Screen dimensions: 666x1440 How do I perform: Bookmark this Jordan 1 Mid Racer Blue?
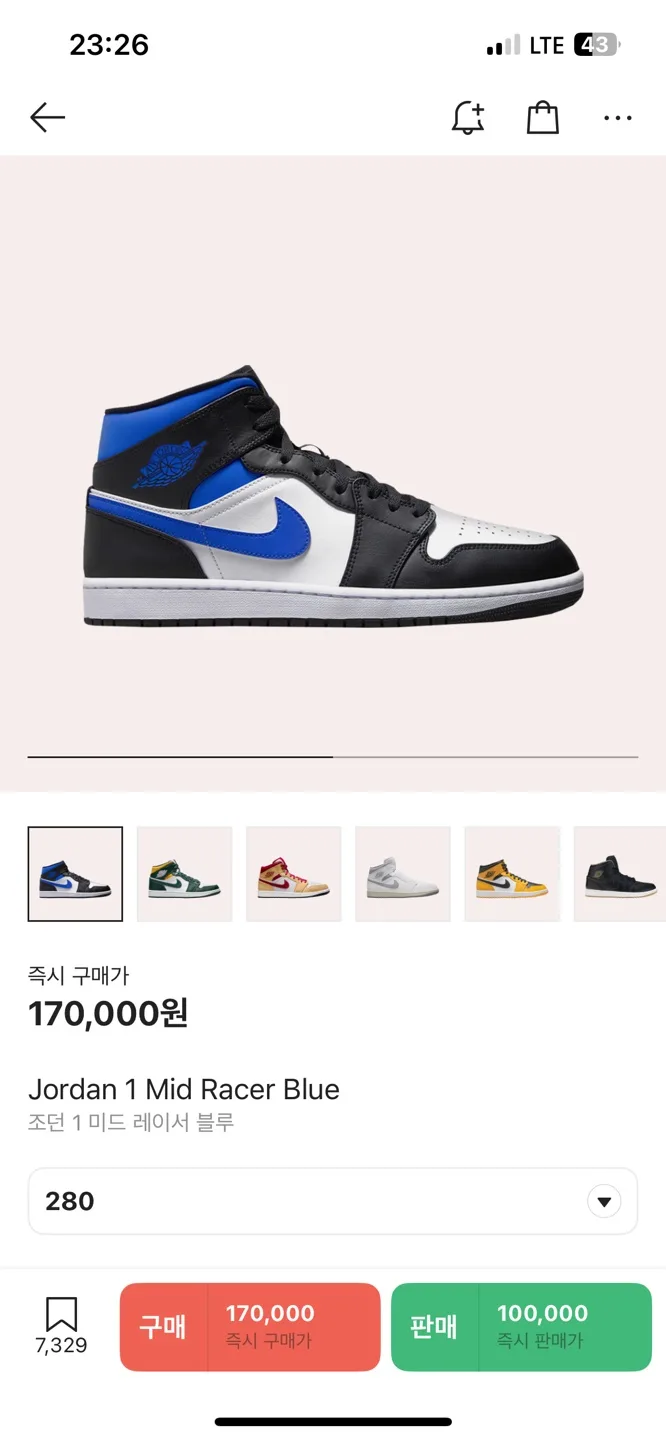(61, 1325)
